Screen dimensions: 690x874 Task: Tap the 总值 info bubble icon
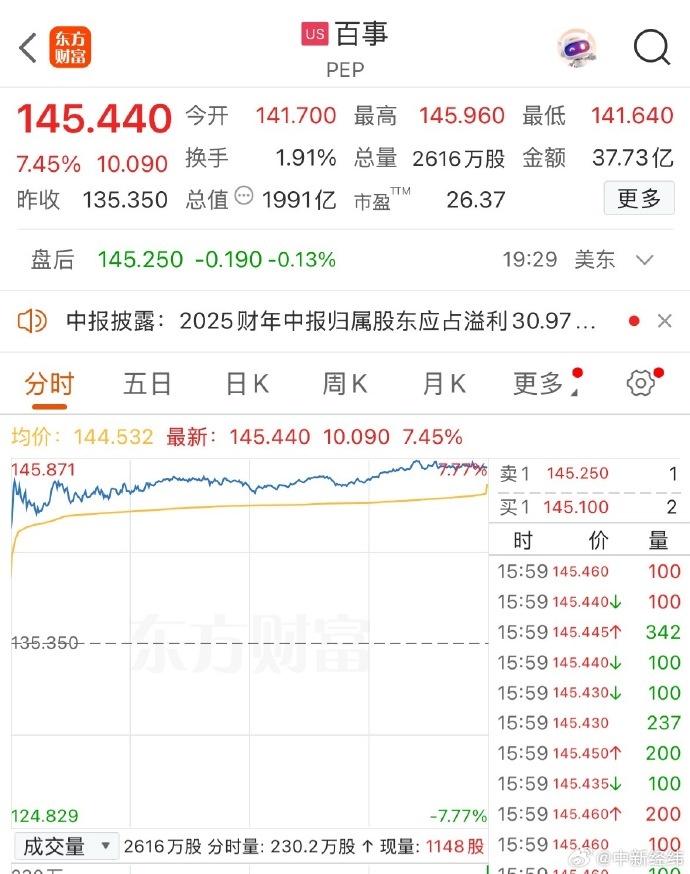[x=244, y=197]
